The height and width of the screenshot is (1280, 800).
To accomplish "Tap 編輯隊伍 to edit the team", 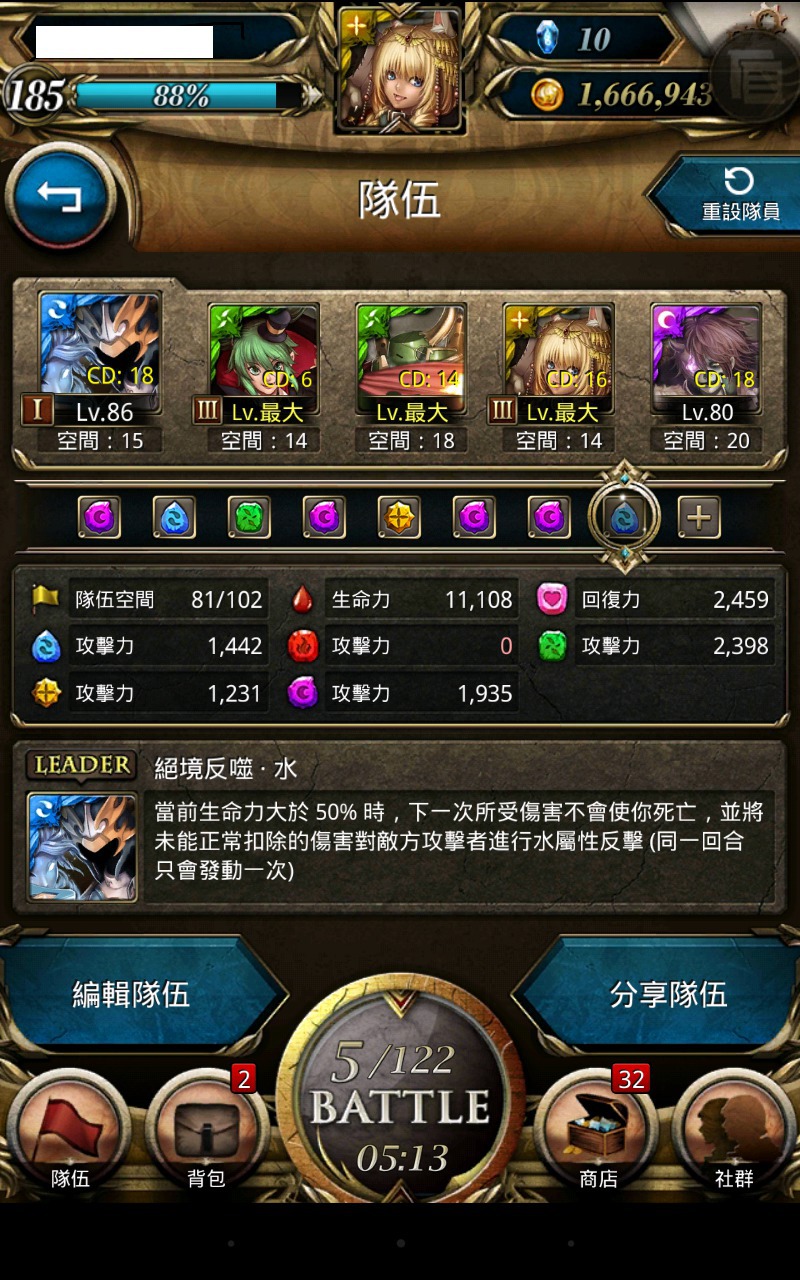I will coord(132,994).
